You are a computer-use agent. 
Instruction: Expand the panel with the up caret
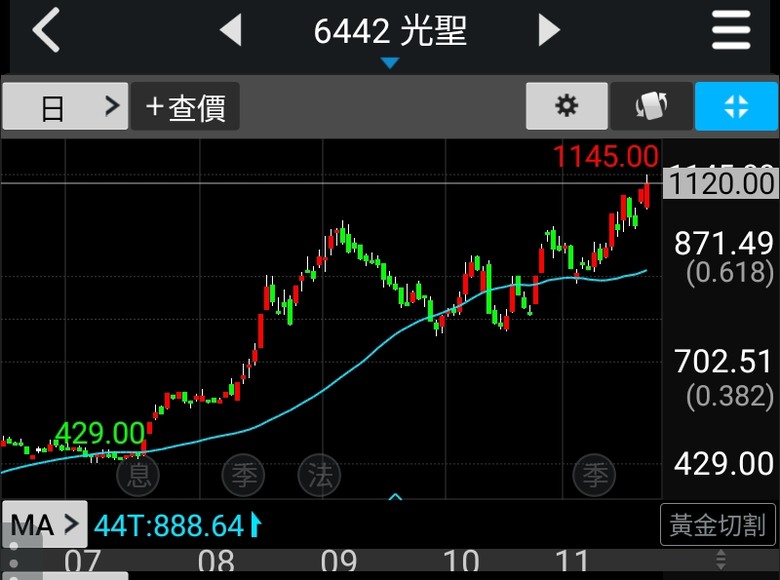pyautogui.click(x=395, y=496)
